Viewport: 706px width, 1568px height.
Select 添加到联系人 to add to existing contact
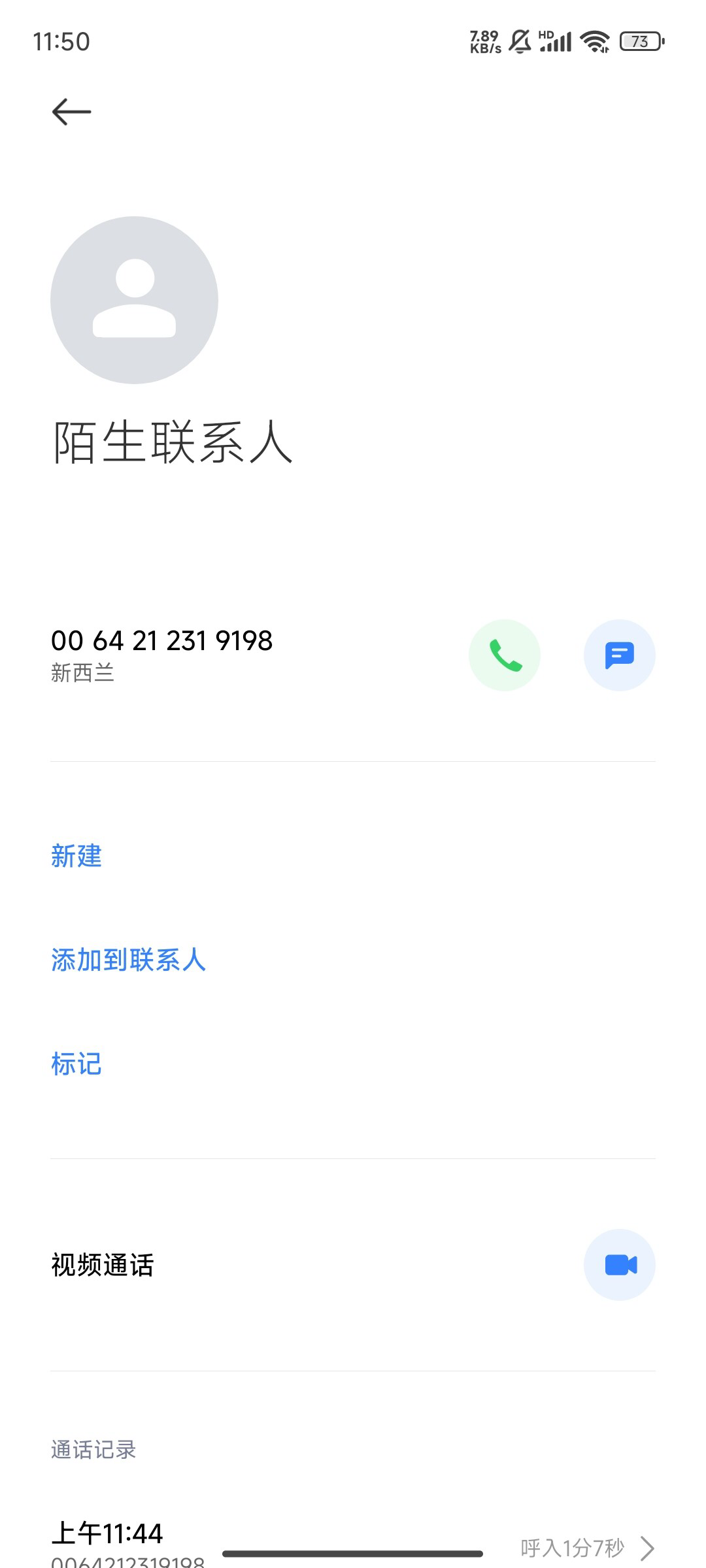(x=128, y=960)
